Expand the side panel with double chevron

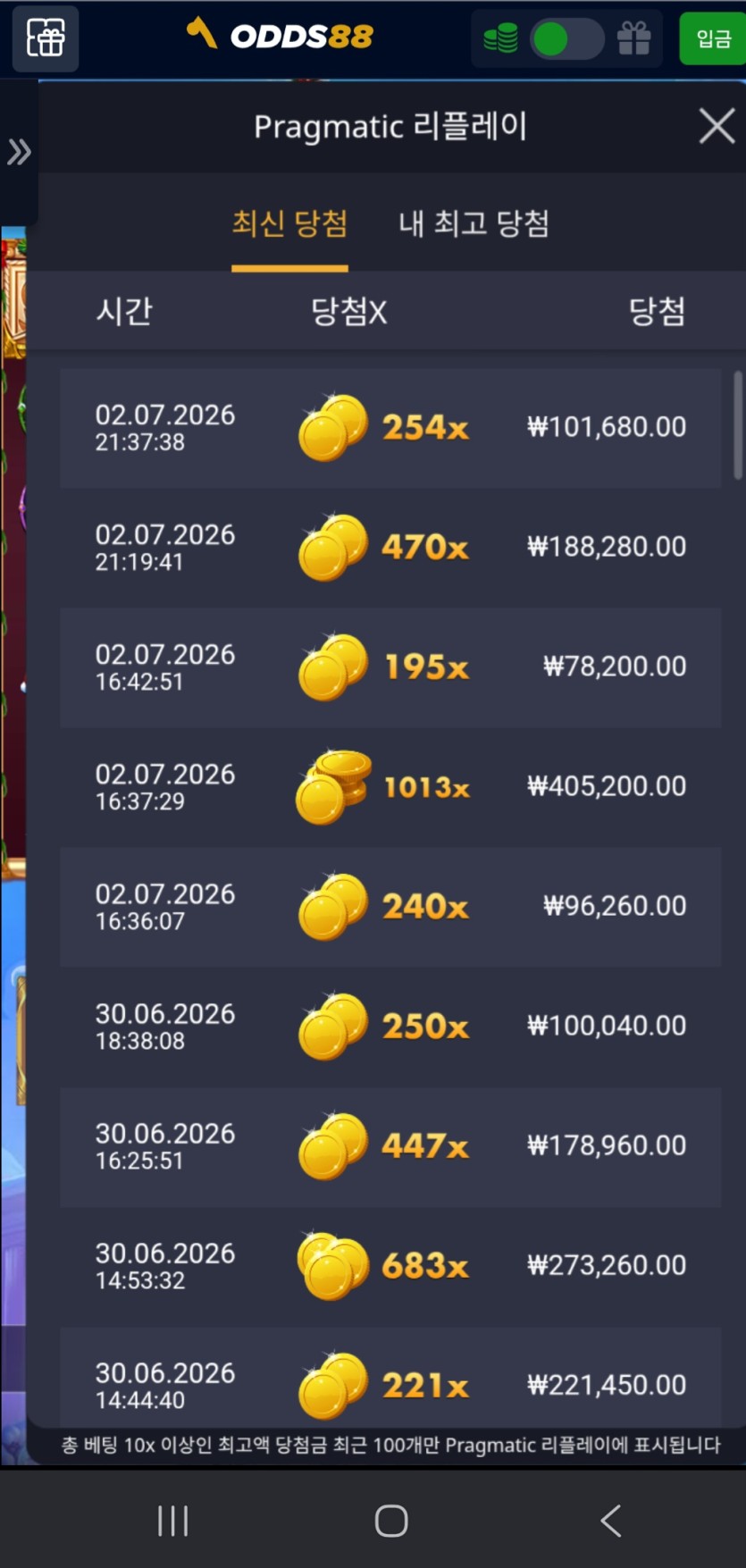click(x=19, y=152)
